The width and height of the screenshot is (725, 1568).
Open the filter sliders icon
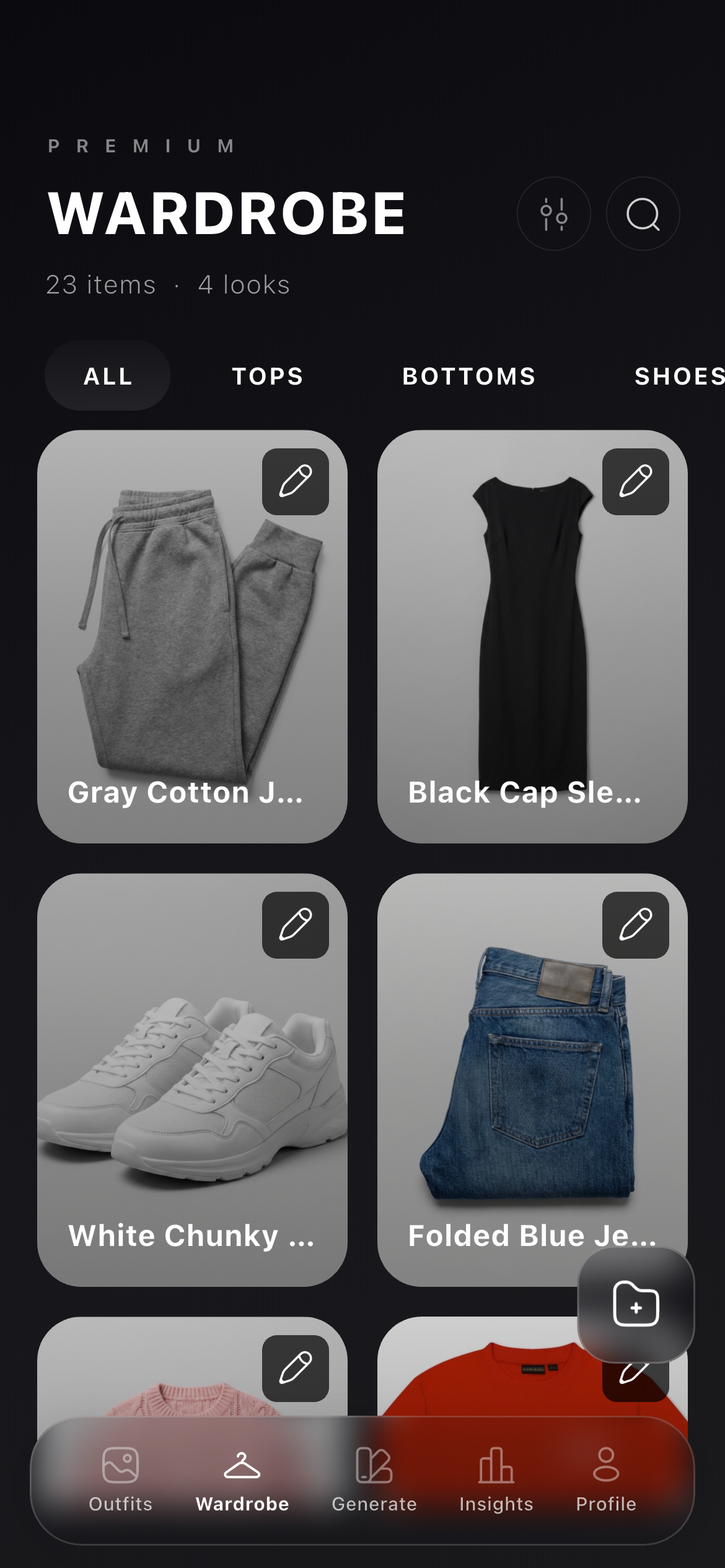click(x=553, y=214)
